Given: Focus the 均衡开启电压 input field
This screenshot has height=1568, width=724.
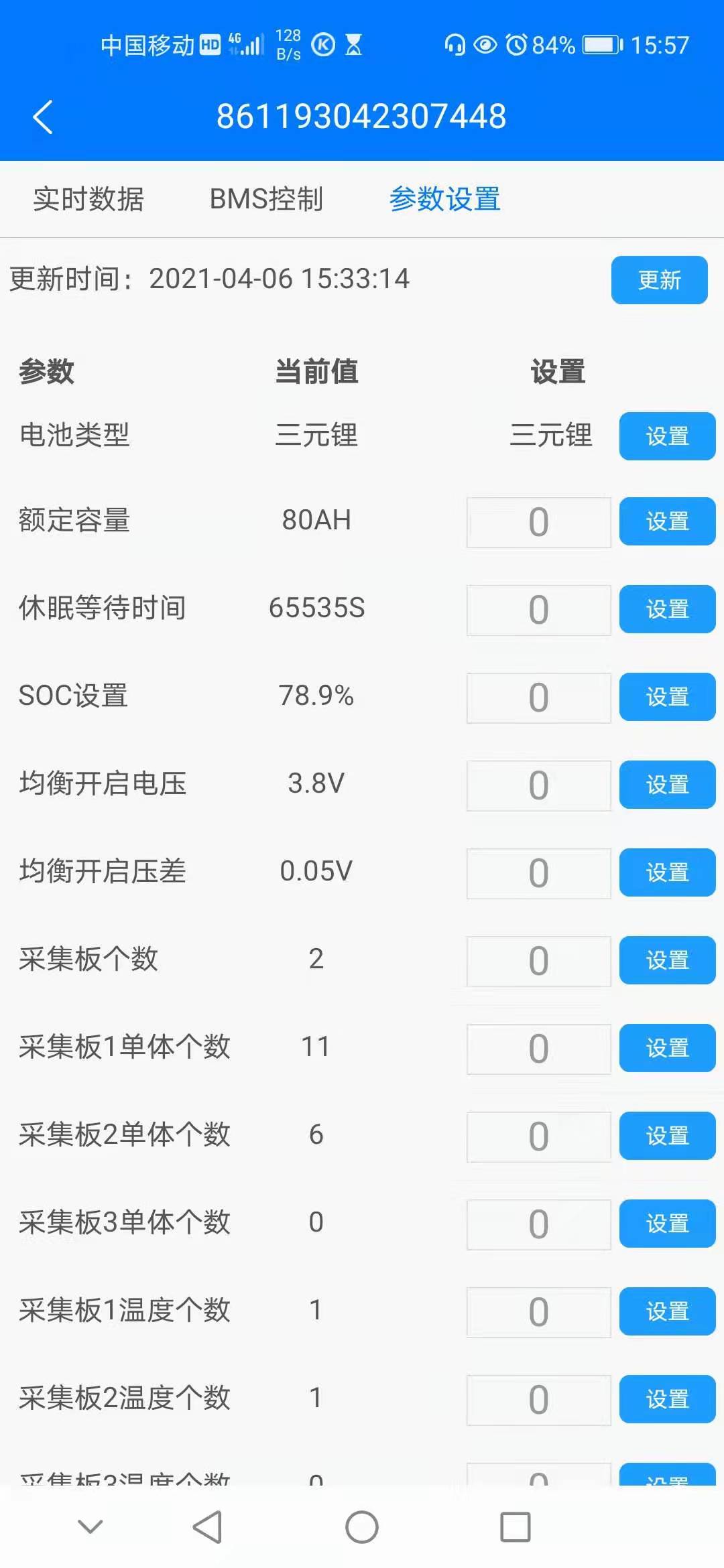Looking at the screenshot, I should (x=538, y=785).
